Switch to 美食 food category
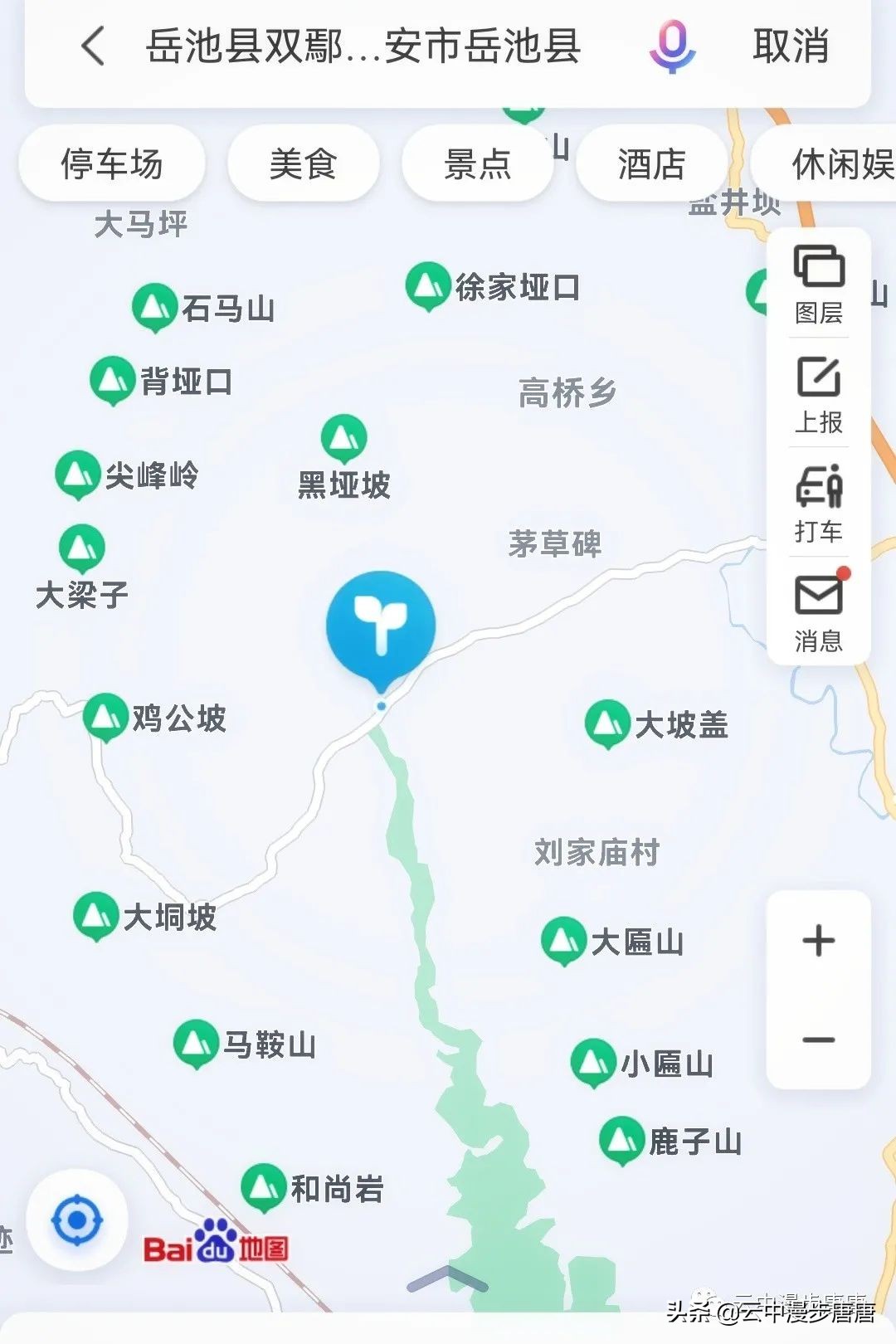 [x=304, y=163]
